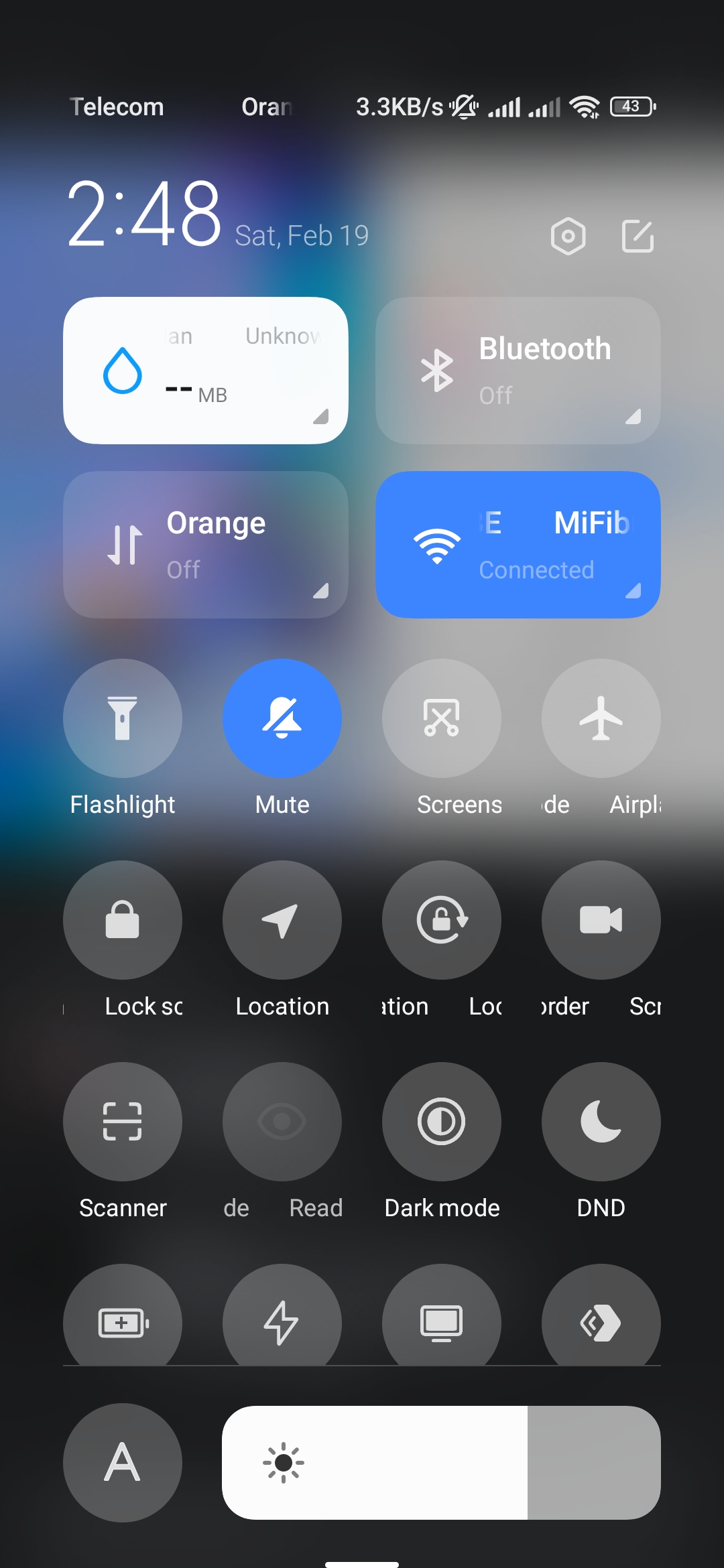Enable Reading mode
The width and height of the screenshot is (724, 1568).
(x=282, y=1122)
